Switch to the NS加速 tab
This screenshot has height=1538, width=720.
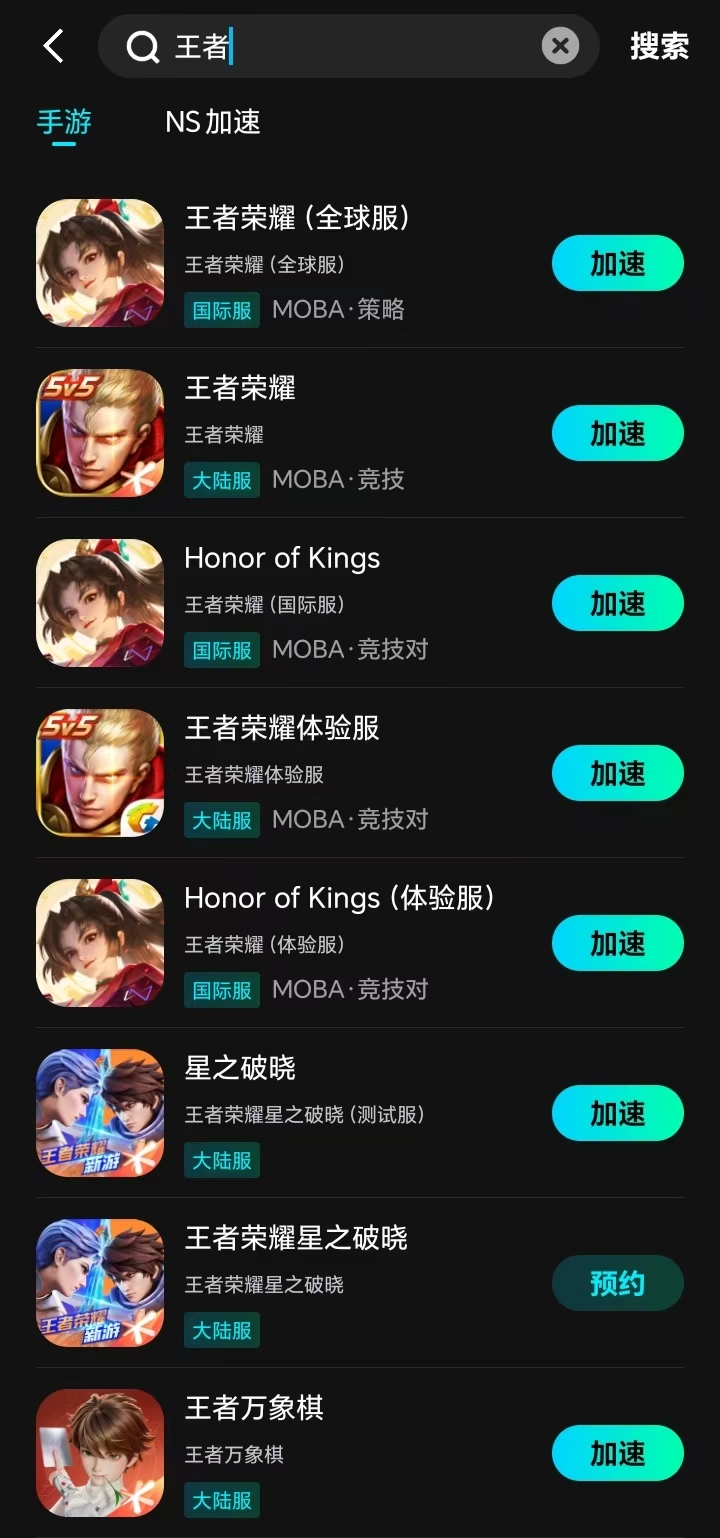coord(213,122)
